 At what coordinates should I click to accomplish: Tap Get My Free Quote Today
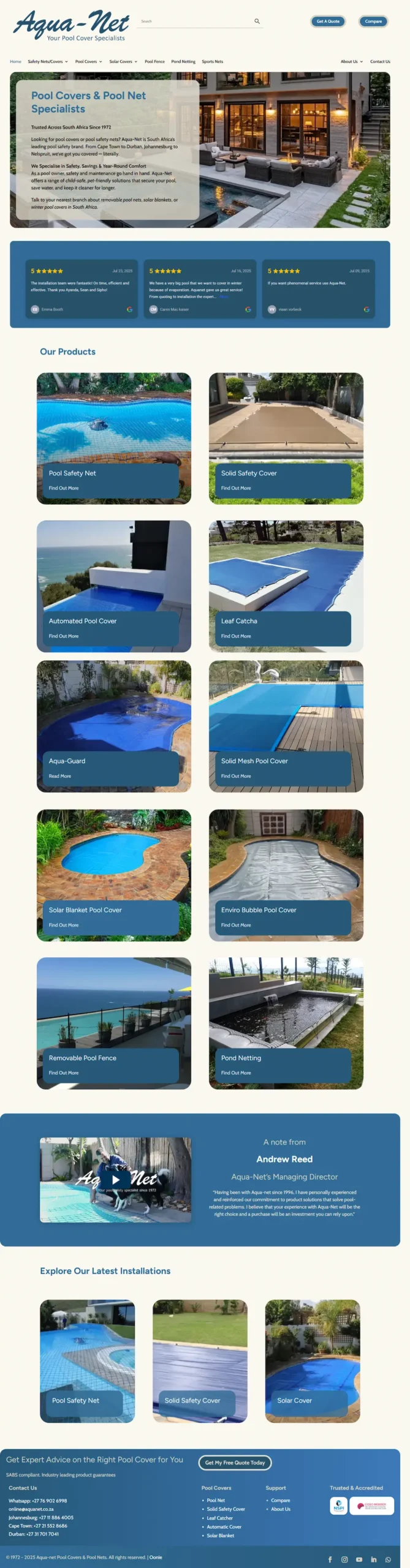(235, 1463)
